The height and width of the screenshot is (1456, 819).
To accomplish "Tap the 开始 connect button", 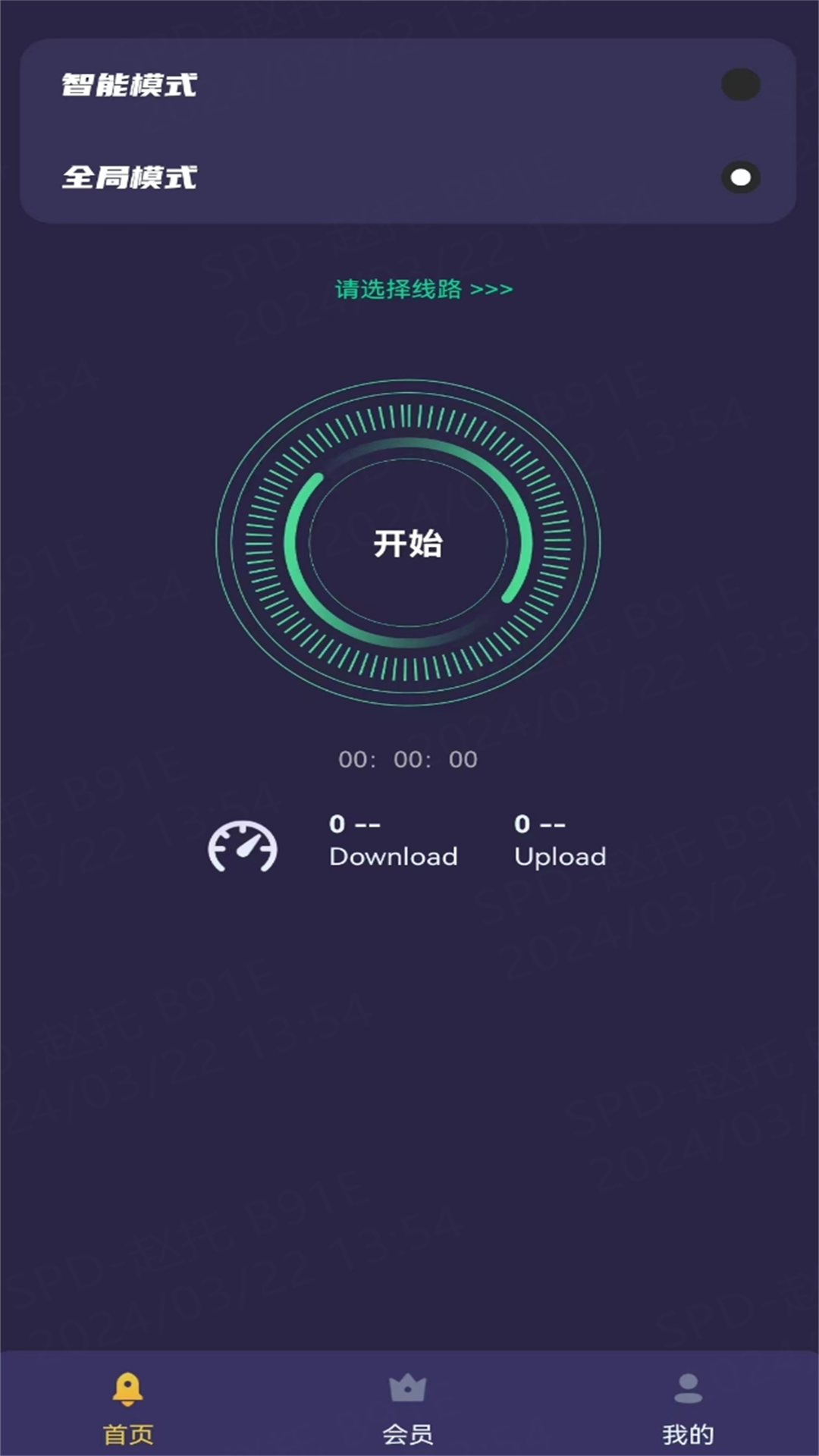I will (x=408, y=543).
